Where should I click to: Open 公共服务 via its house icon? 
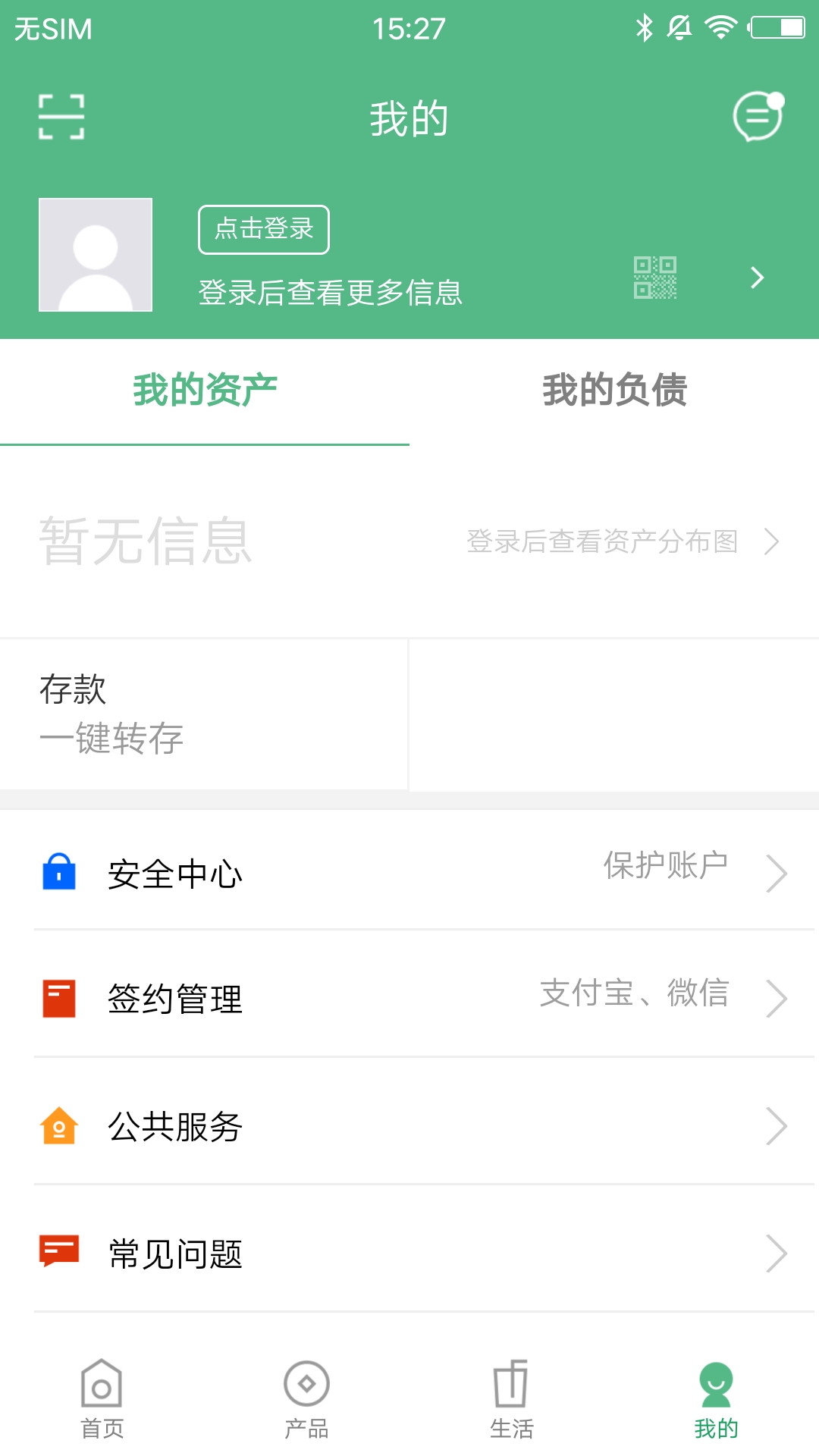(x=59, y=1128)
